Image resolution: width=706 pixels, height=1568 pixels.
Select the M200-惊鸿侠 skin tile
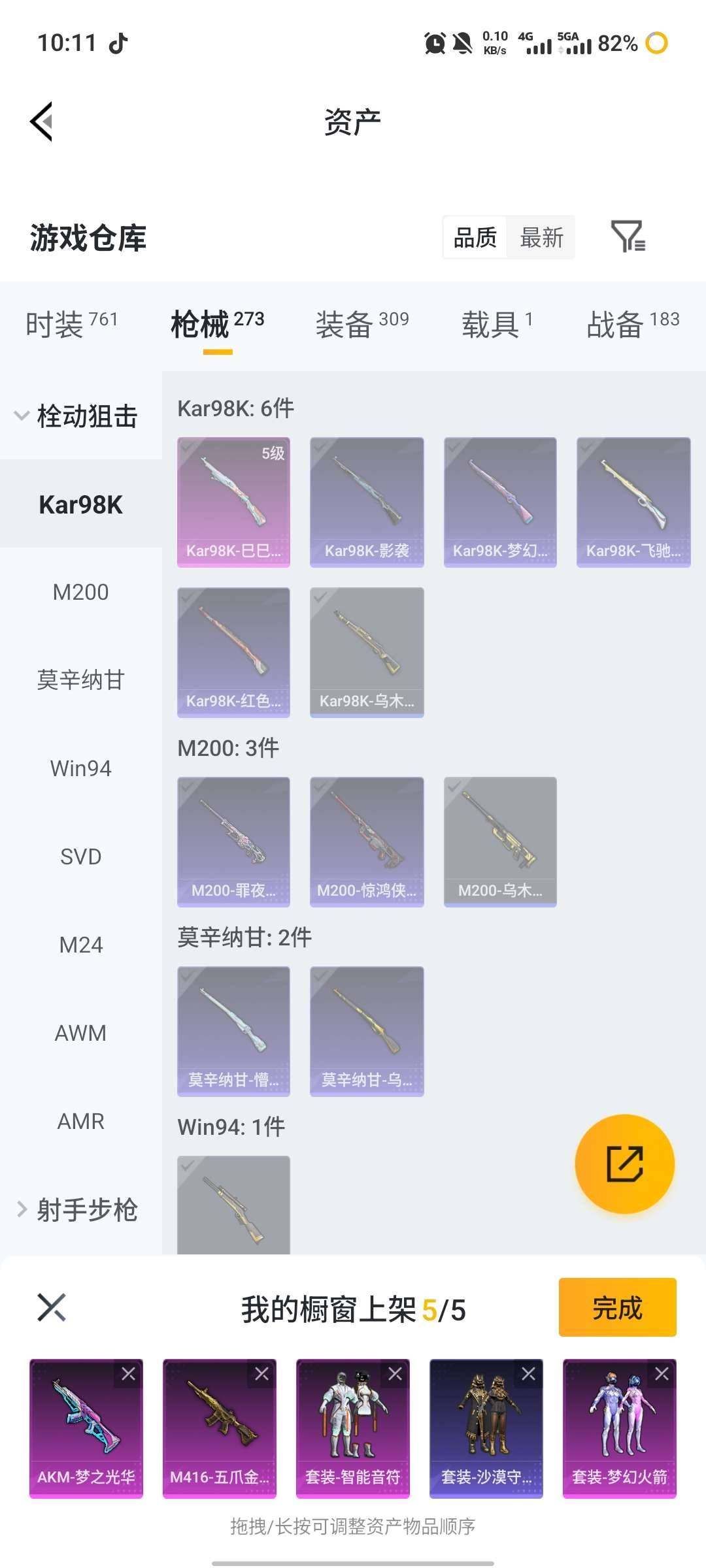(367, 841)
